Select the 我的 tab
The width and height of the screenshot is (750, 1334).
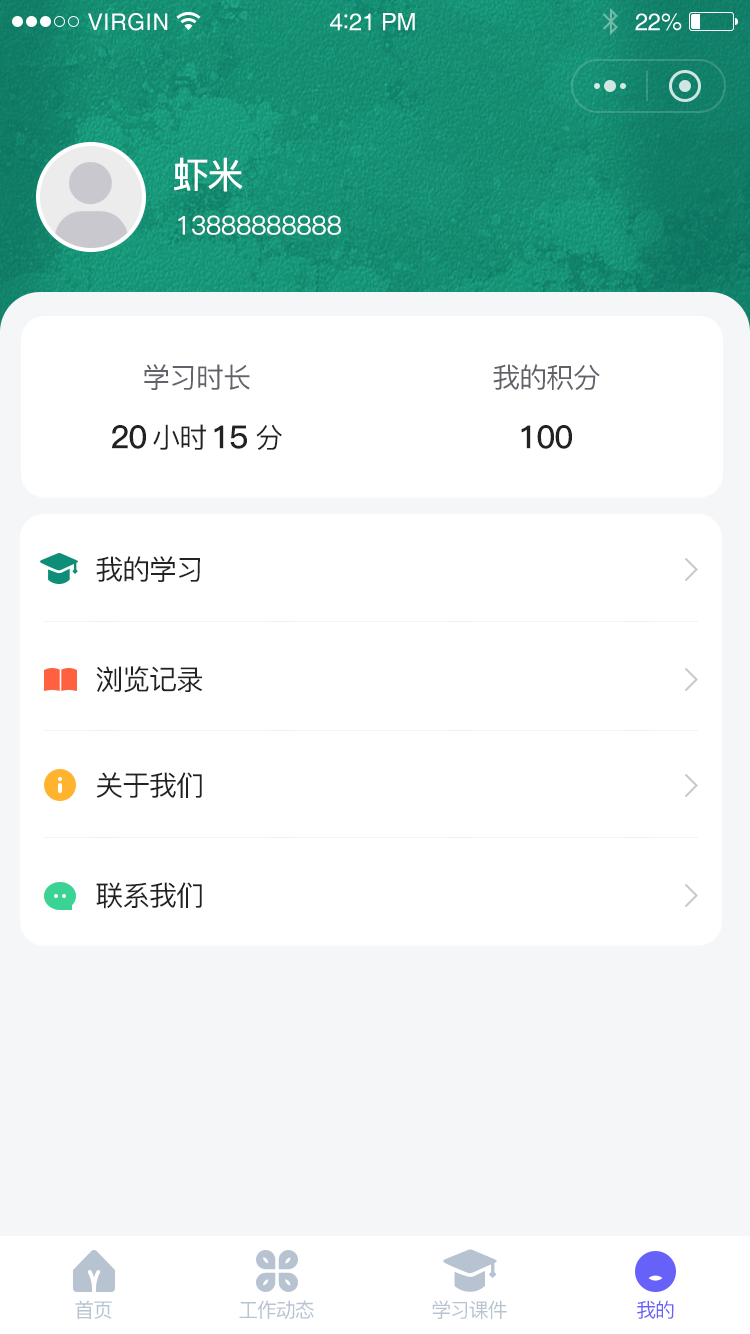pos(655,1284)
